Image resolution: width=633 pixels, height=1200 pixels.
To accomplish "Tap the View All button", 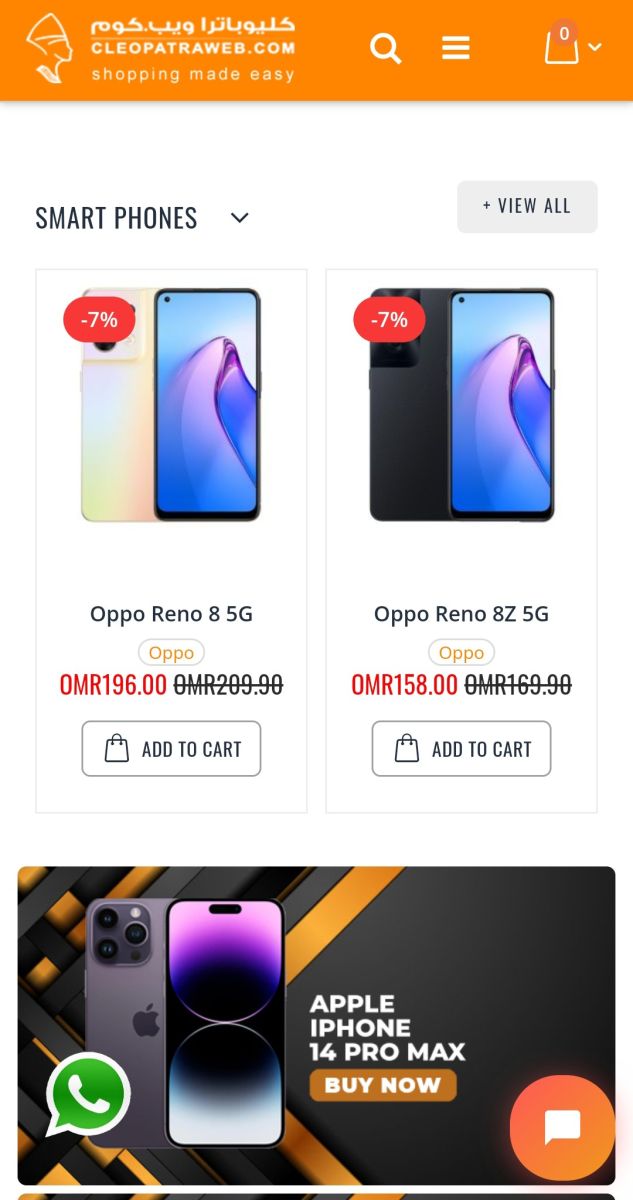I will point(527,207).
